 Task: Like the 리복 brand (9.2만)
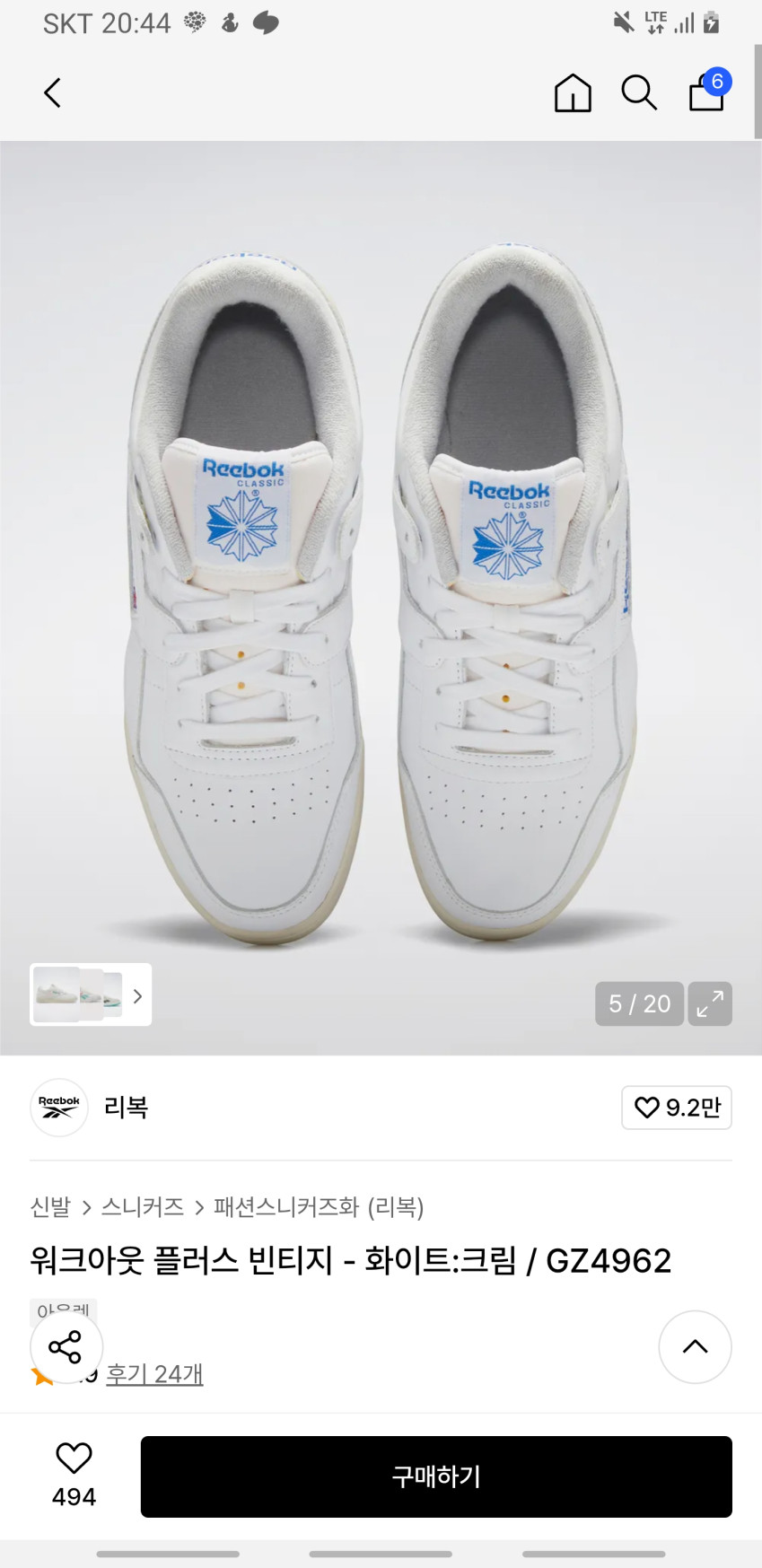click(677, 1108)
